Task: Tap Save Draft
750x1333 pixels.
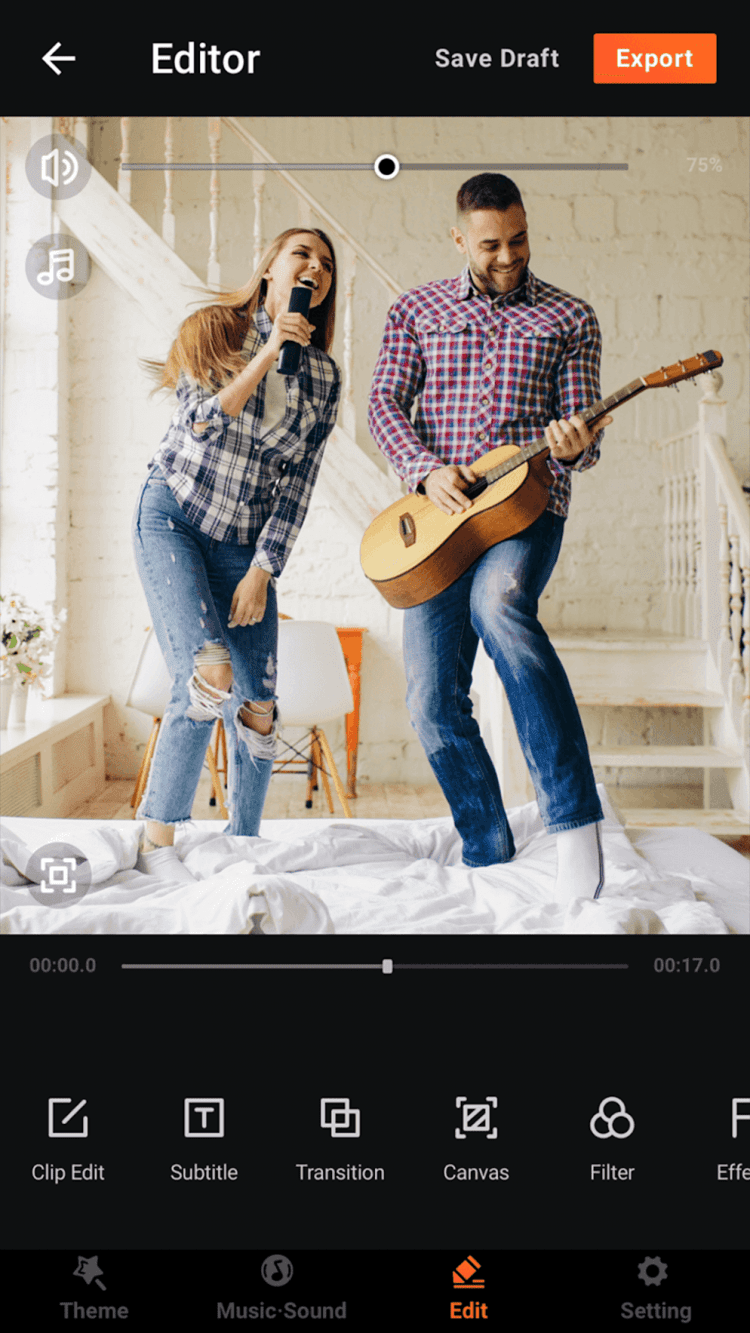Action: point(497,59)
